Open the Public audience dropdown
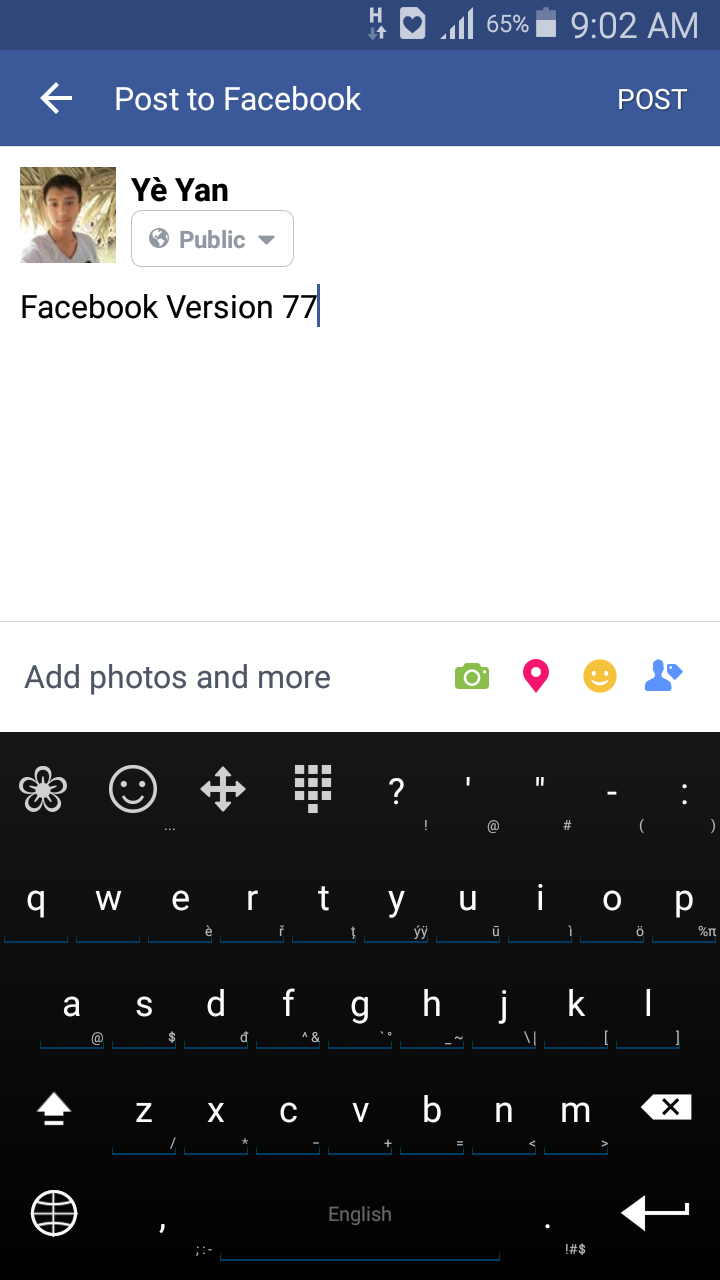Image resolution: width=720 pixels, height=1280 pixels. [212, 239]
